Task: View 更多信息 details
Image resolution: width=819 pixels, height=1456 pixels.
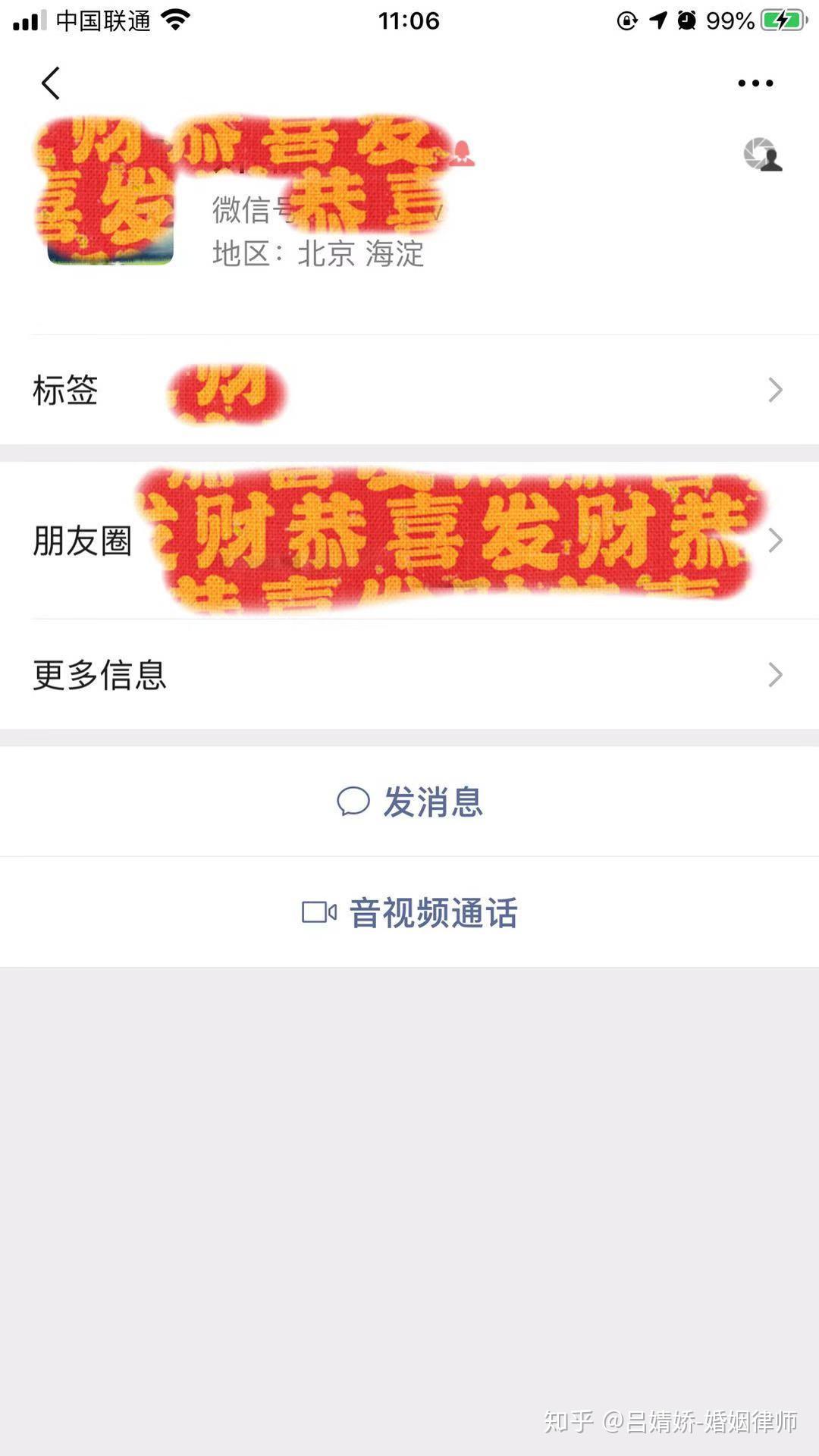Action: pos(409,674)
